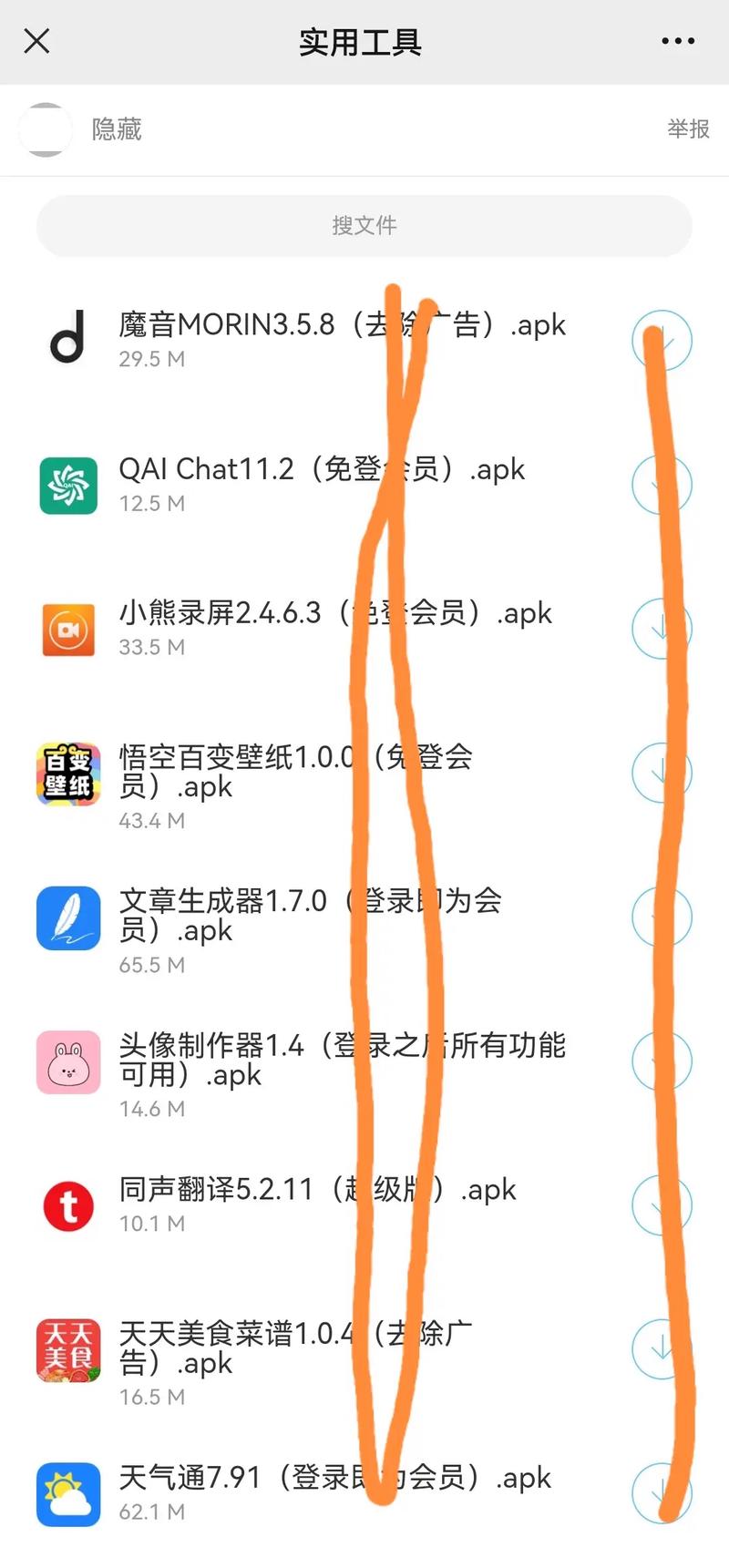Click the 同声翻译 red letter-t icon
The width and height of the screenshot is (729, 1568).
click(67, 1206)
